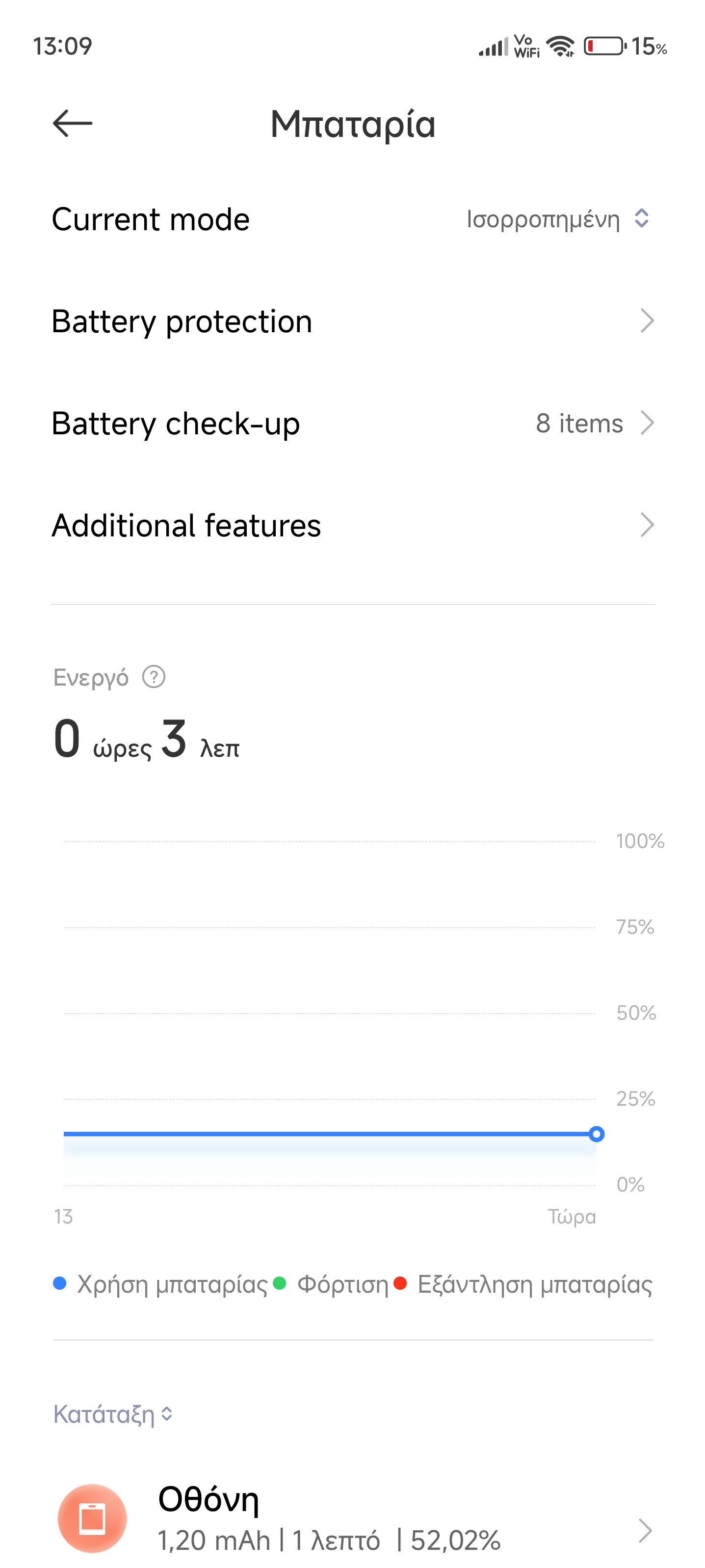
Task: Open Battery check-up with 8 items
Action: 352,423
